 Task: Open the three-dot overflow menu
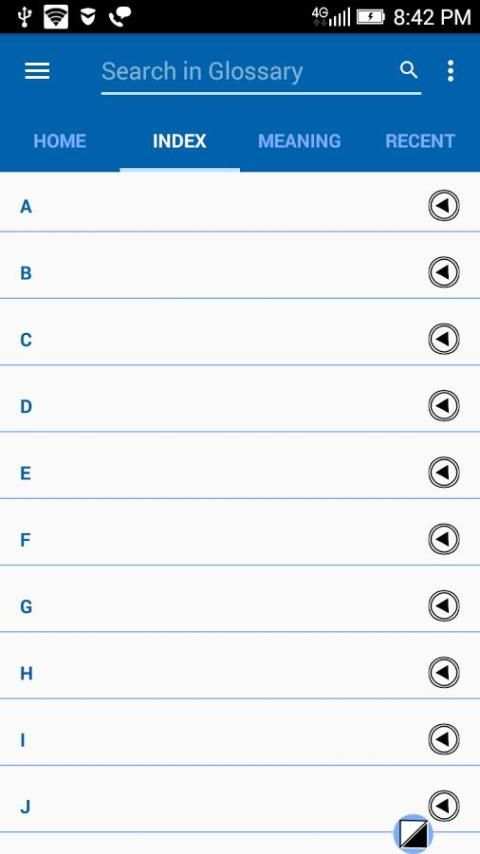point(450,71)
